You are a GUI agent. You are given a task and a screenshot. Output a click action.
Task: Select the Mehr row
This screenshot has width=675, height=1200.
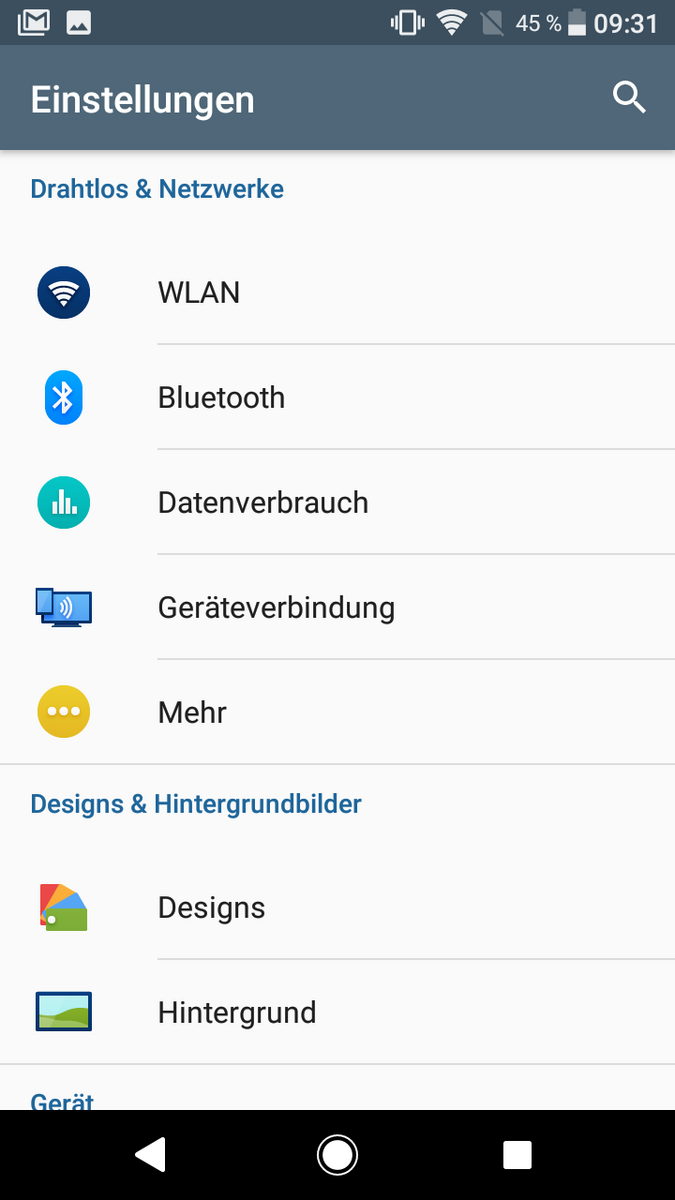(x=337, y=712)
